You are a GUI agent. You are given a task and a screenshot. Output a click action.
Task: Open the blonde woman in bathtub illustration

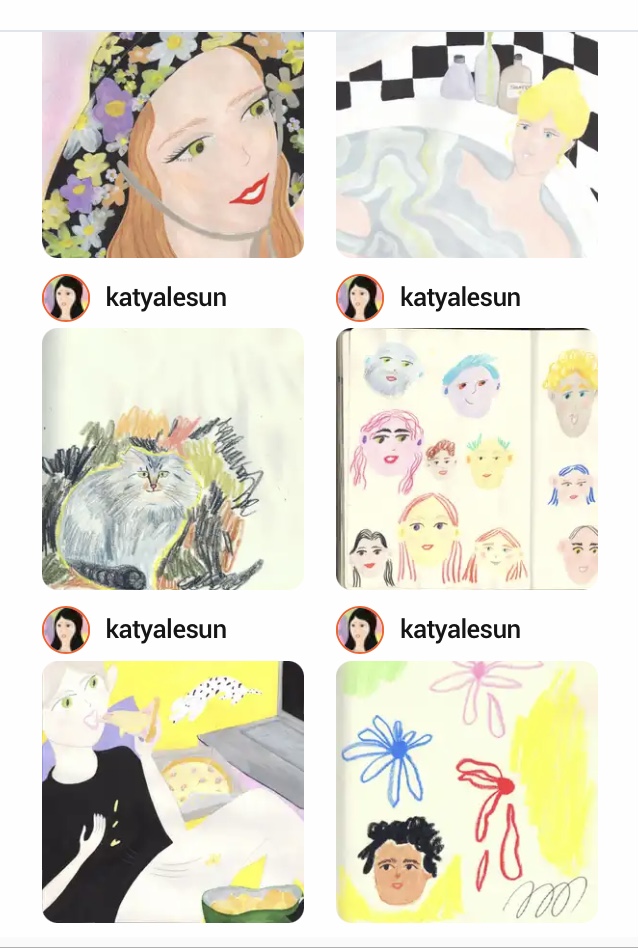(x=466, y=145)
